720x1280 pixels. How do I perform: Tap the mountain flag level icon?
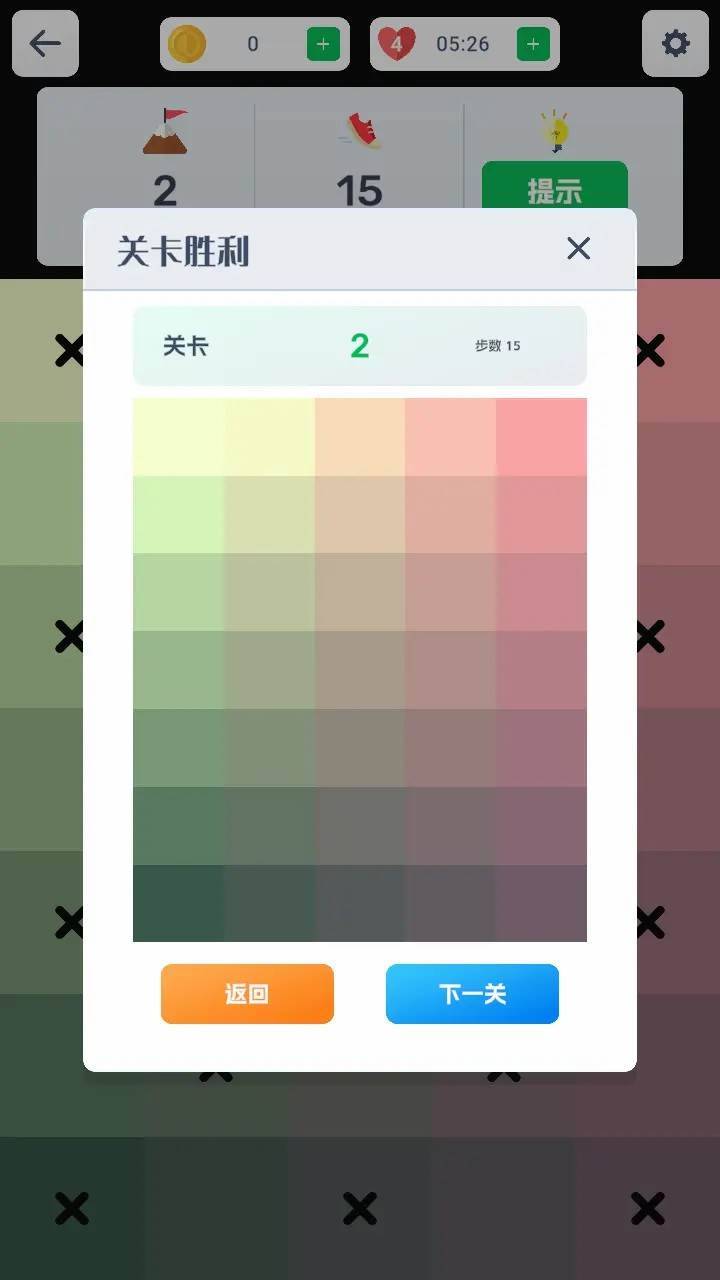(x=165, y=130)
